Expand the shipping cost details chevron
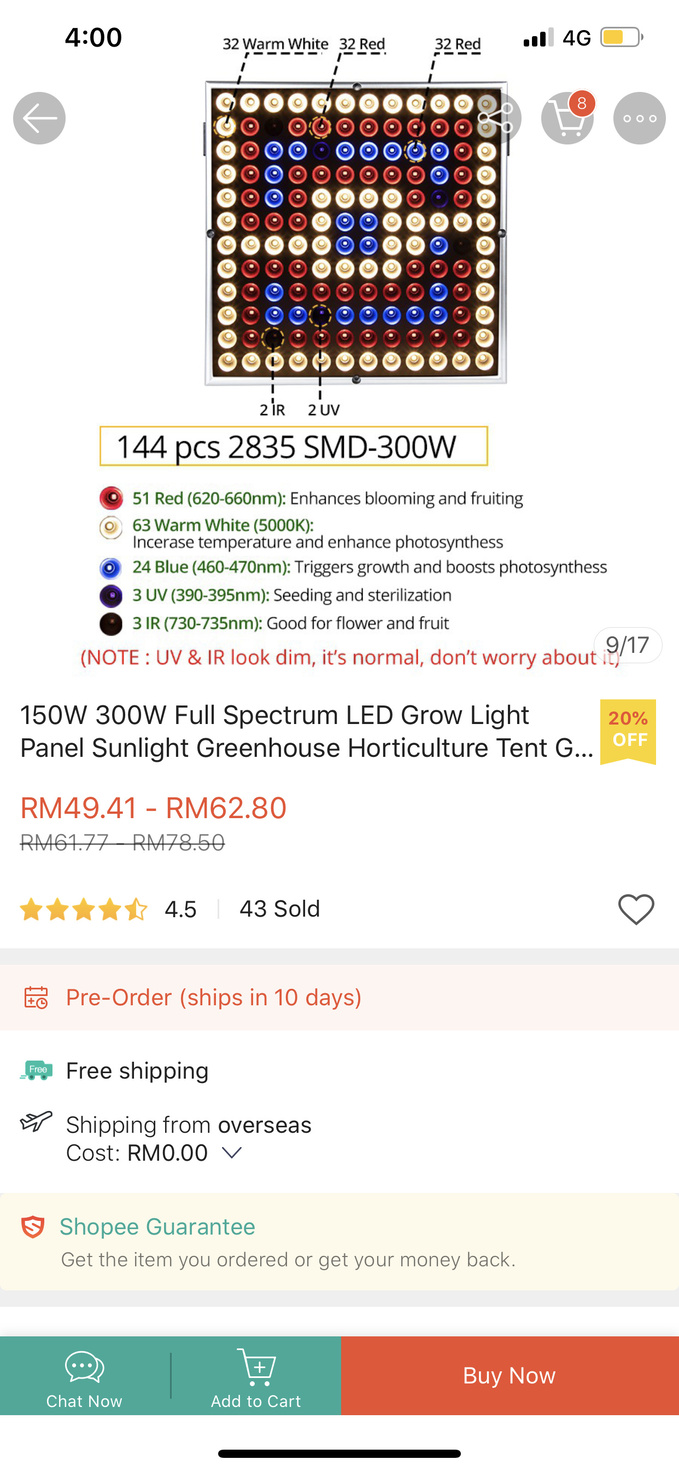 point(232,1153)
